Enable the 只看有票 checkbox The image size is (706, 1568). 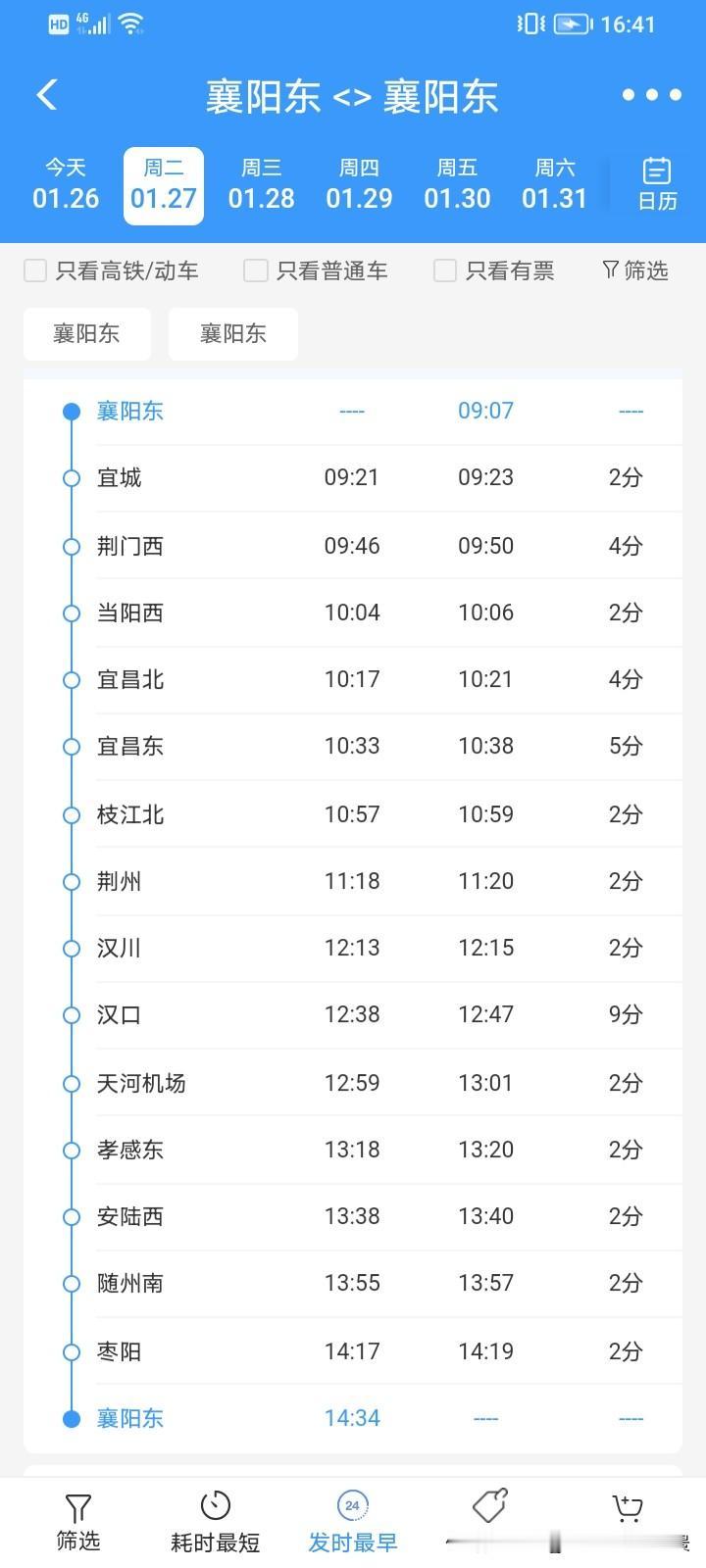(x=444, y=270)
